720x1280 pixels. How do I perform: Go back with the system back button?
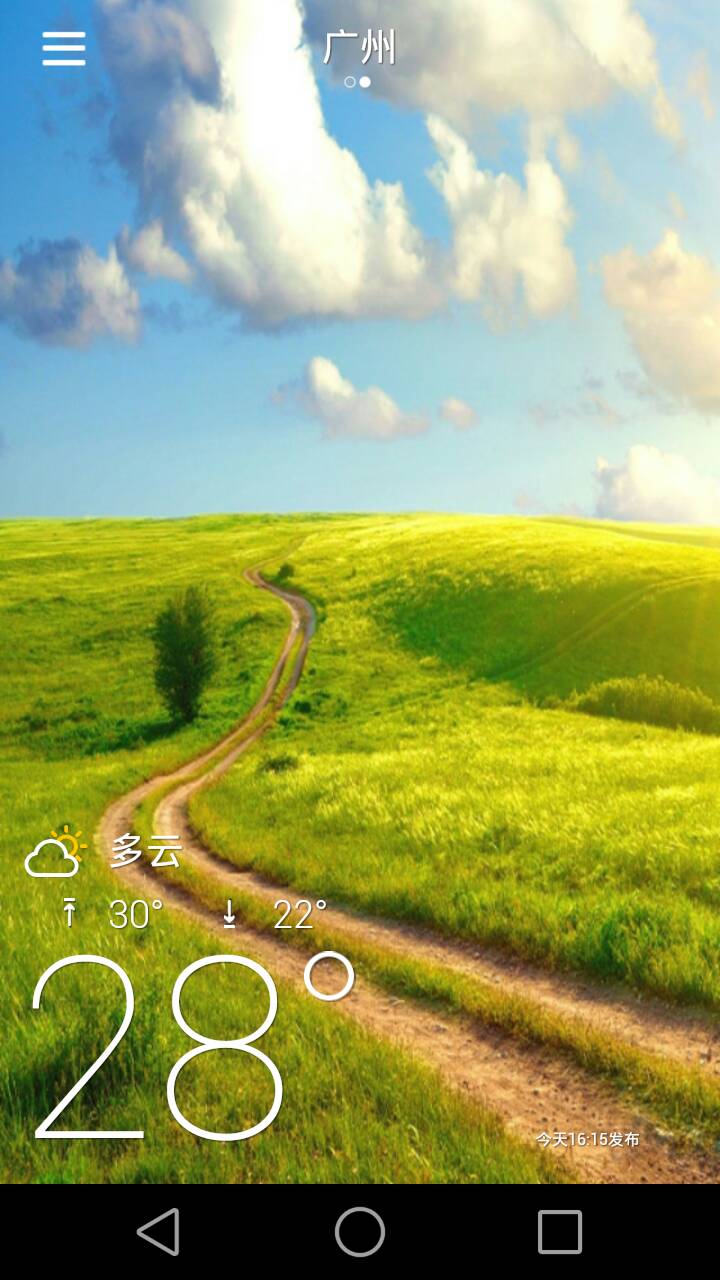coord(158,1231)
